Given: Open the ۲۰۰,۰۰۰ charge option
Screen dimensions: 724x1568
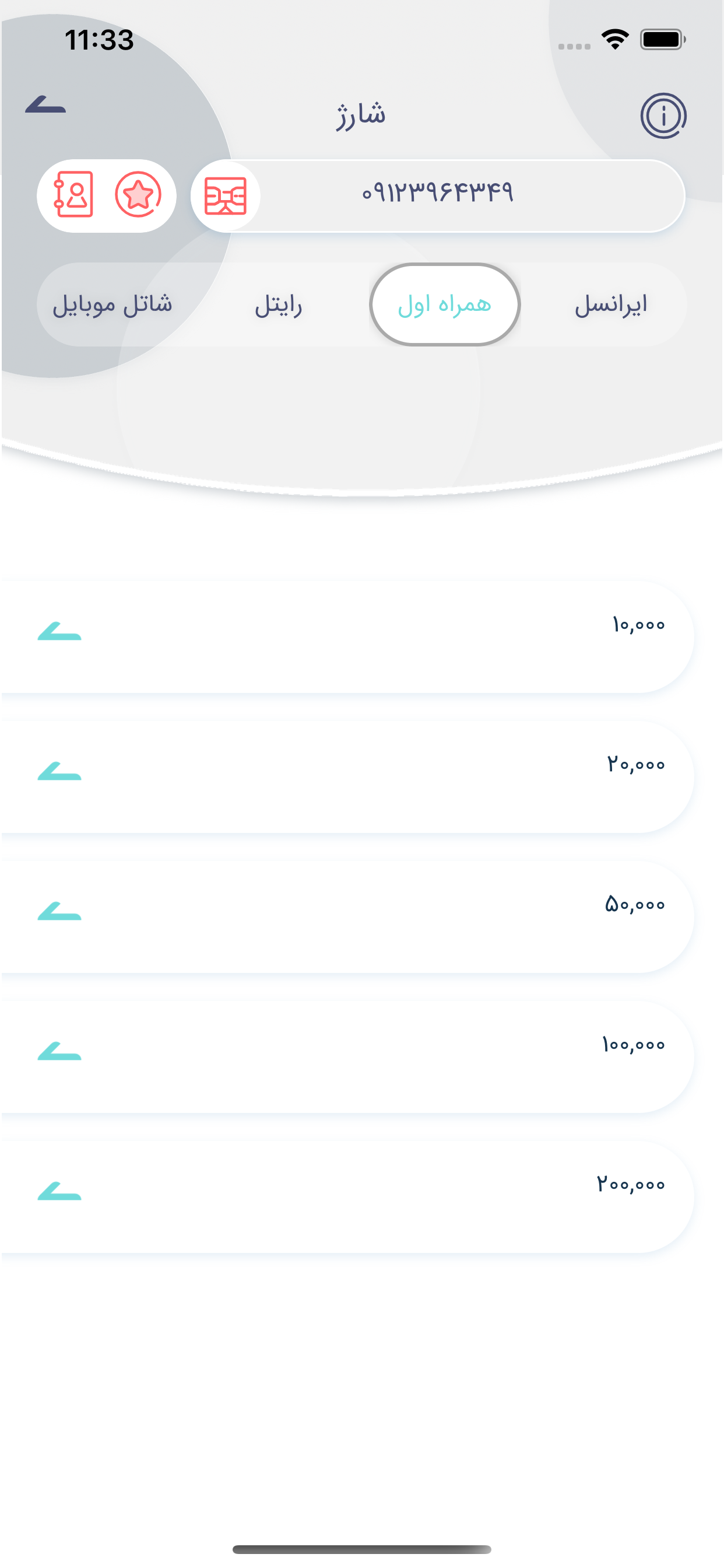Looking at the screenshot, I should click(347, 1196).
